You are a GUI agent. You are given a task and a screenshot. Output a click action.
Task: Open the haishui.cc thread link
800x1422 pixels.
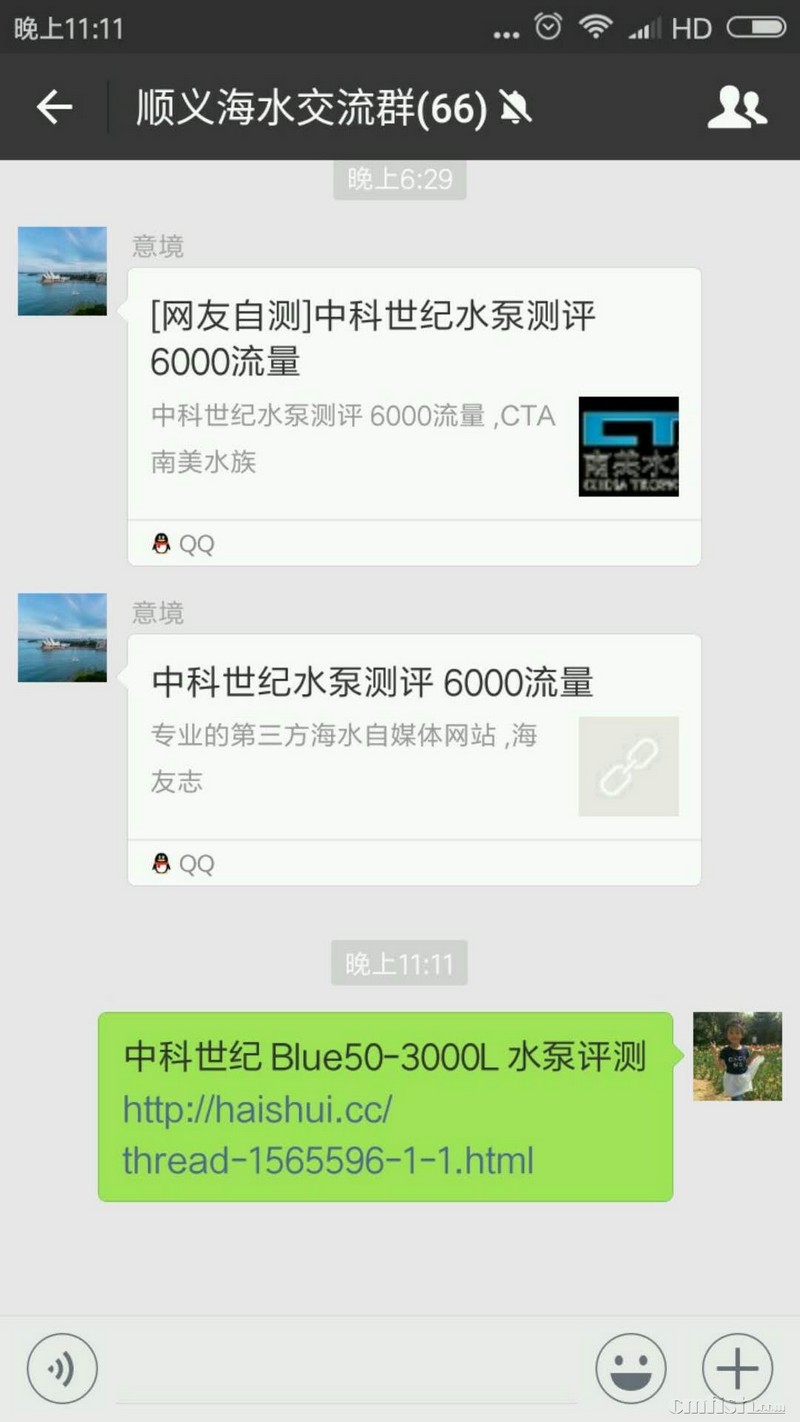[x=328, y=1135]
